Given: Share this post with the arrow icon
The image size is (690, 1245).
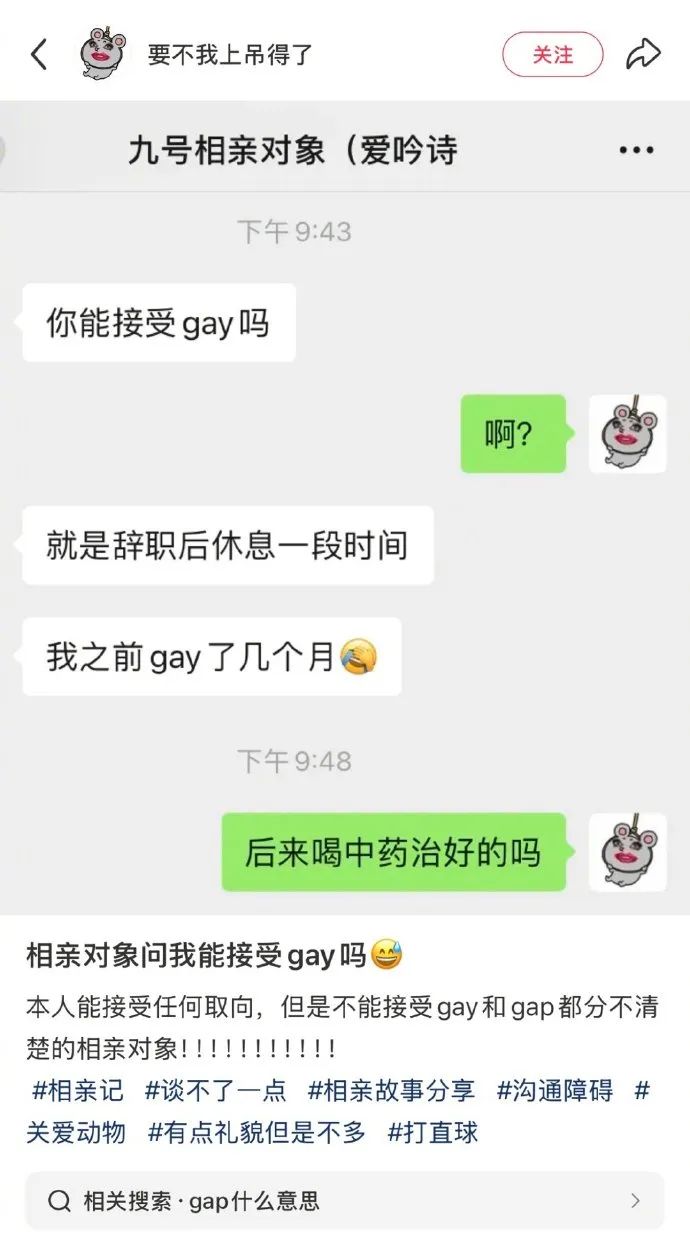Looking at the screenshot, I should pos(644,54).
